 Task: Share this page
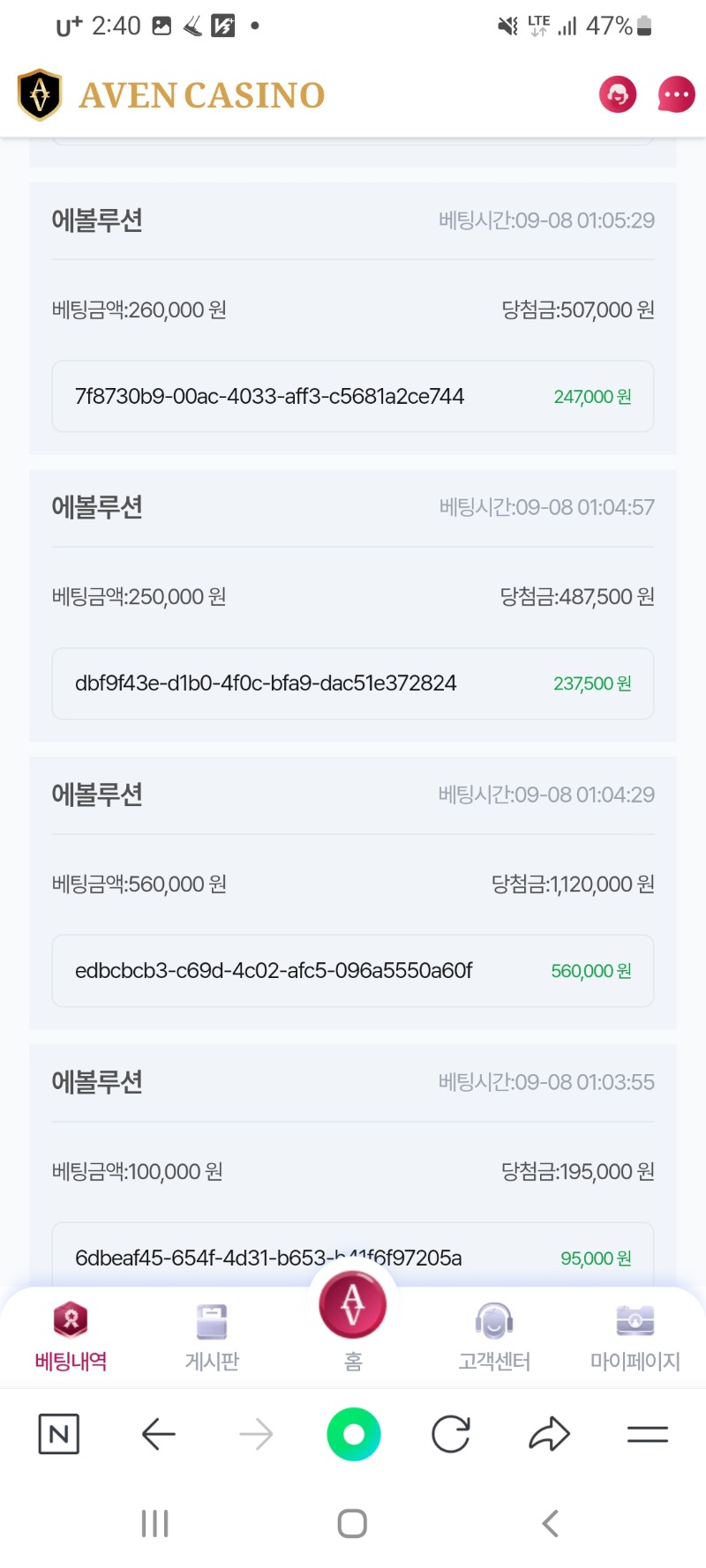point(549,1434)
